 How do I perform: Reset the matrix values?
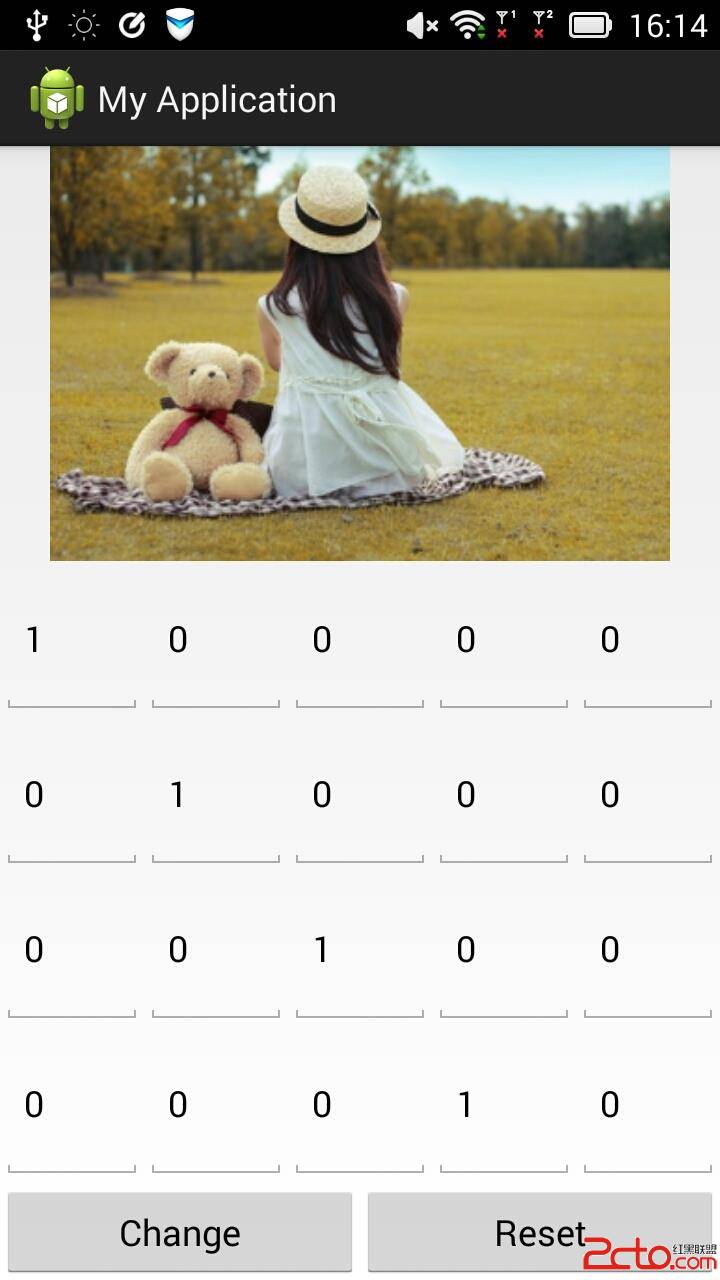tap(540, 1232)
